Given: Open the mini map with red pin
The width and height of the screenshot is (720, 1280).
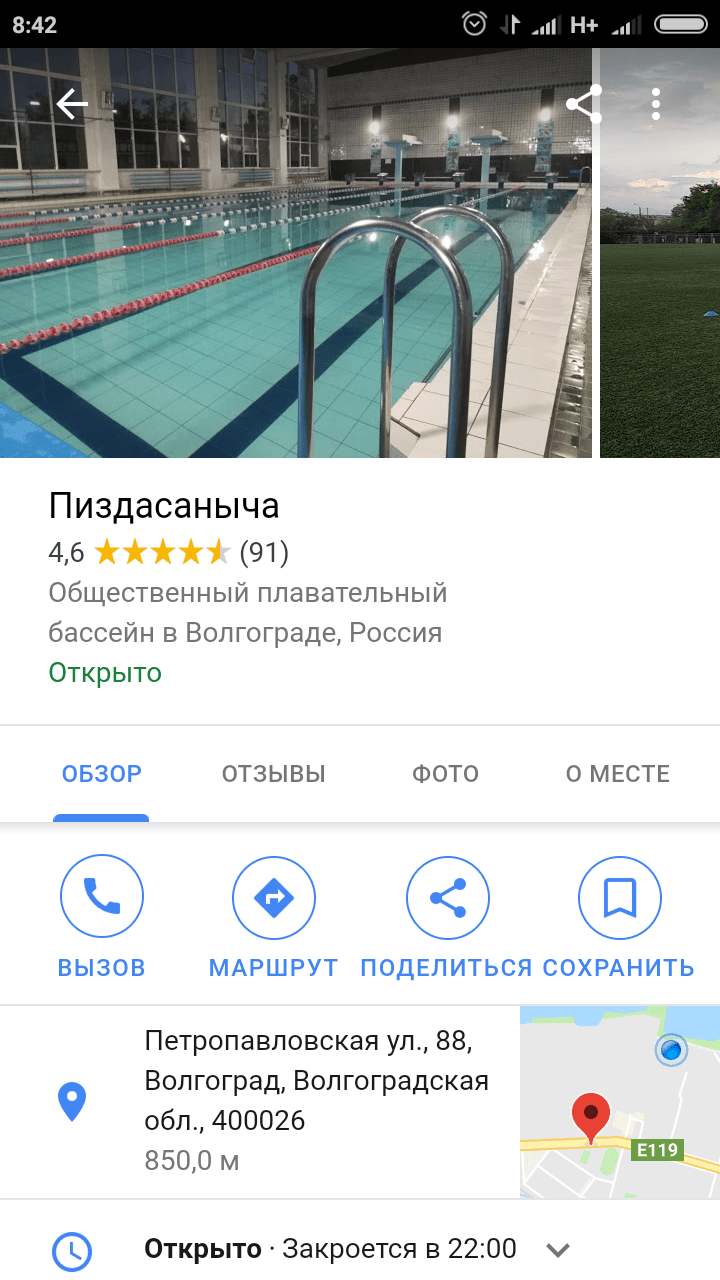Looking at the screenshot, I should (620, 1102).
